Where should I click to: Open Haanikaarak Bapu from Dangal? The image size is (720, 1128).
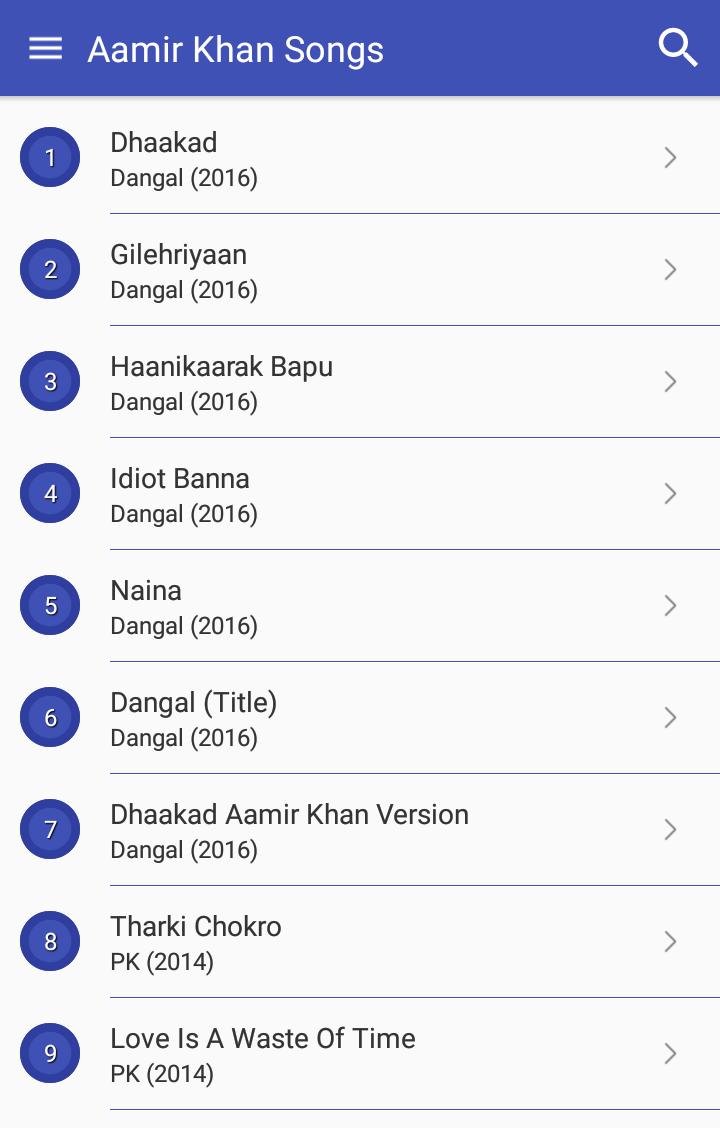[360, 382]
